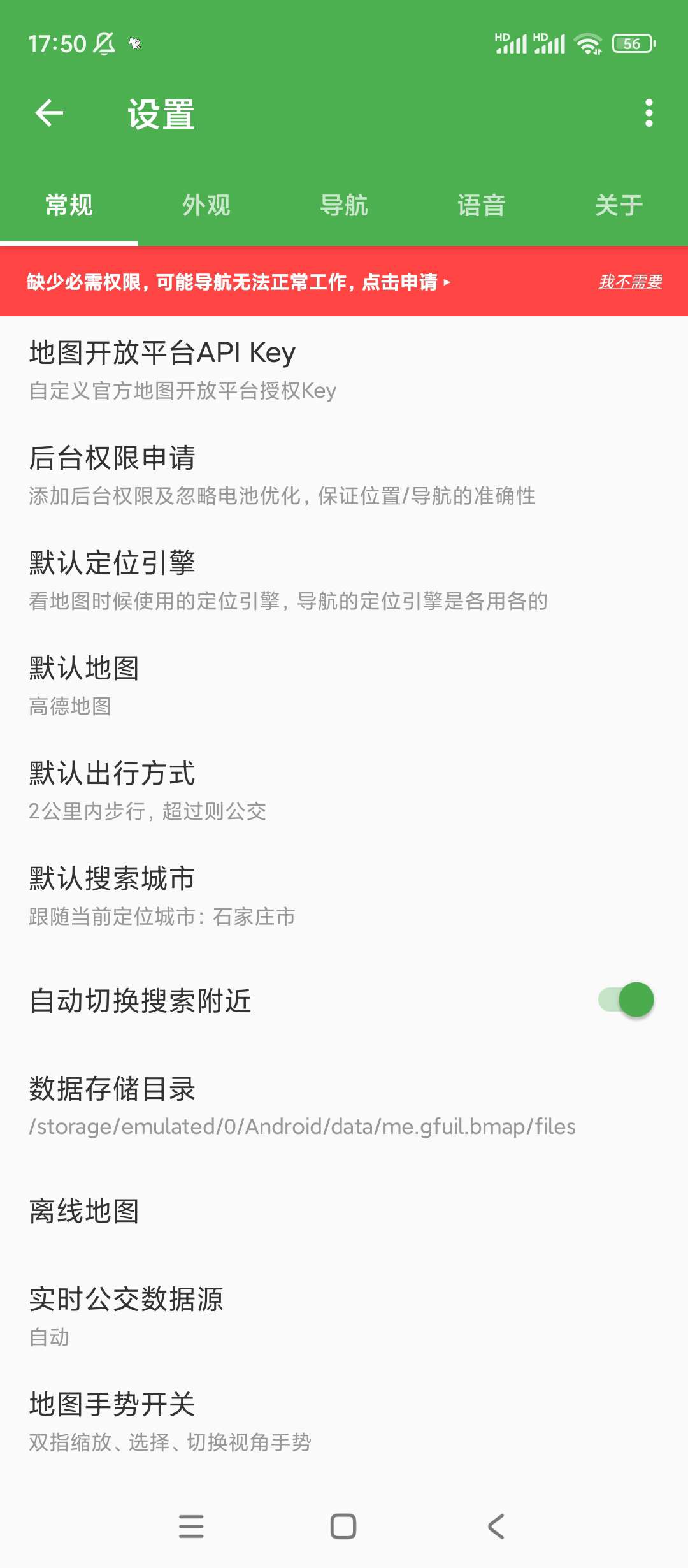Open 离线地图
688x1568 pixels.
click(344, 1211)
